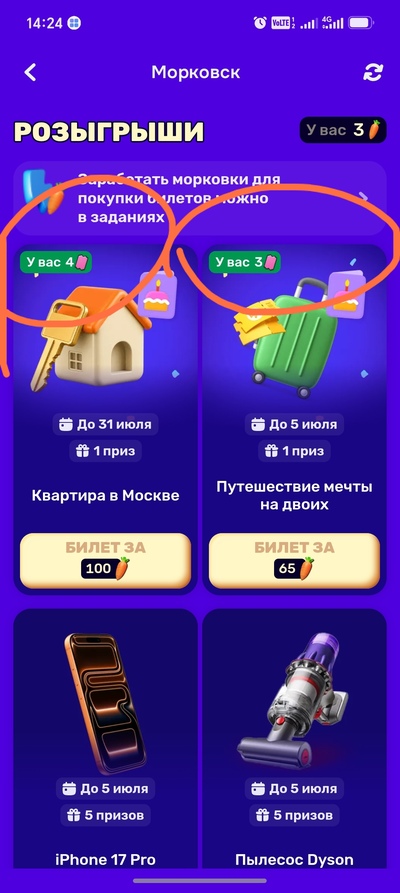Open the Путешествие мечты на двоих card
400x893 pixels.
click(x=294, y=420)
